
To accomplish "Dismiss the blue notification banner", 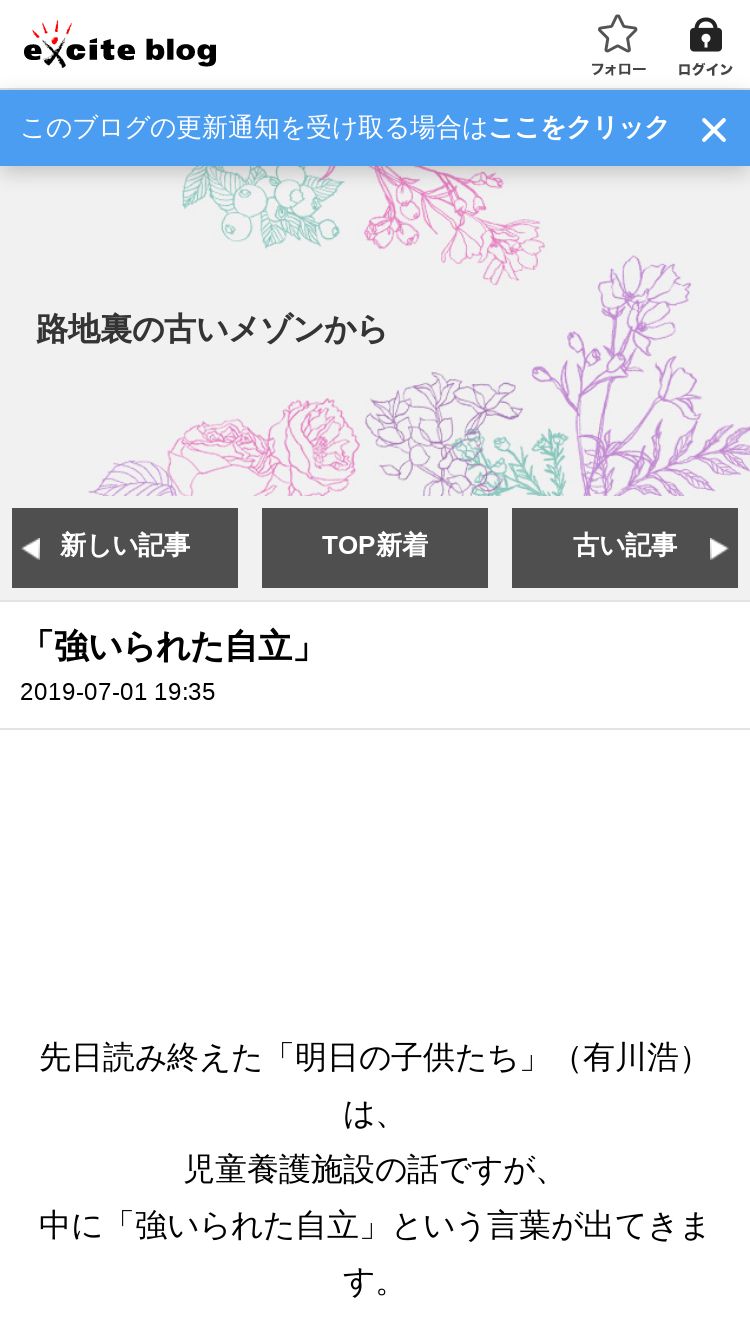I will [x=713, y=130].
